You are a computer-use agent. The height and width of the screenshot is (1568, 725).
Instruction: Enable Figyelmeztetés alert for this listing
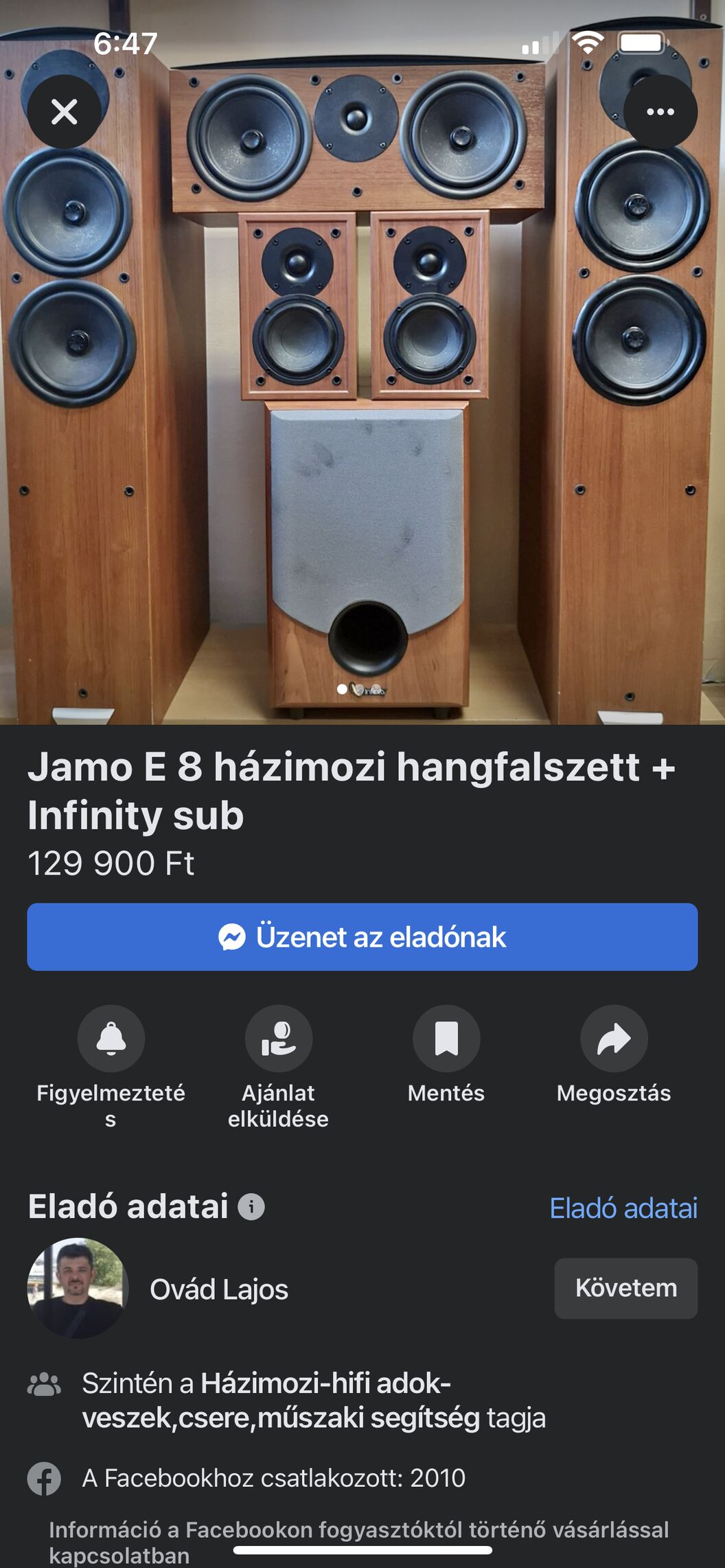111,1068
